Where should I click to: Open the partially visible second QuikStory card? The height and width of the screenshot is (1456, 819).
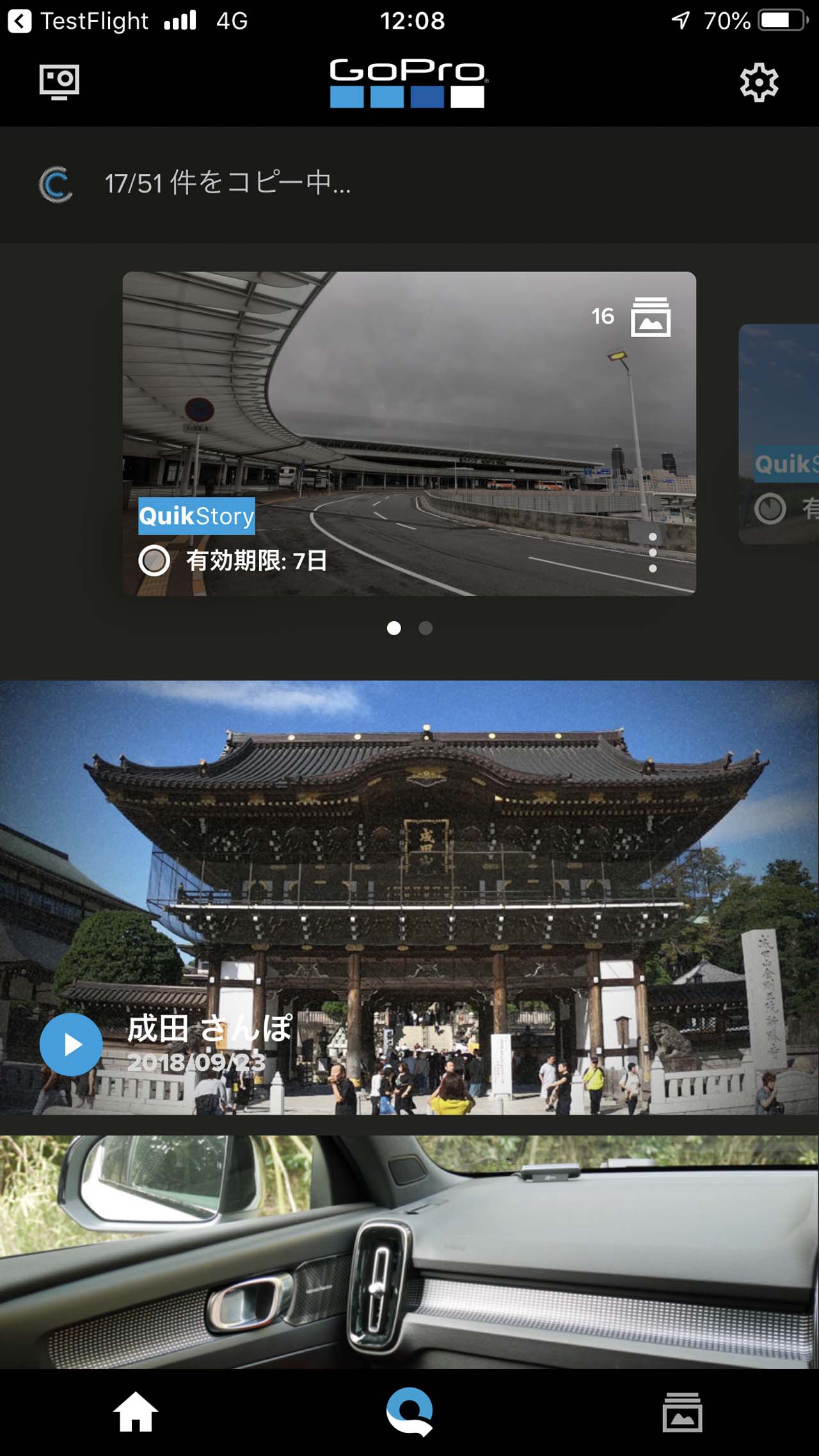781,435
